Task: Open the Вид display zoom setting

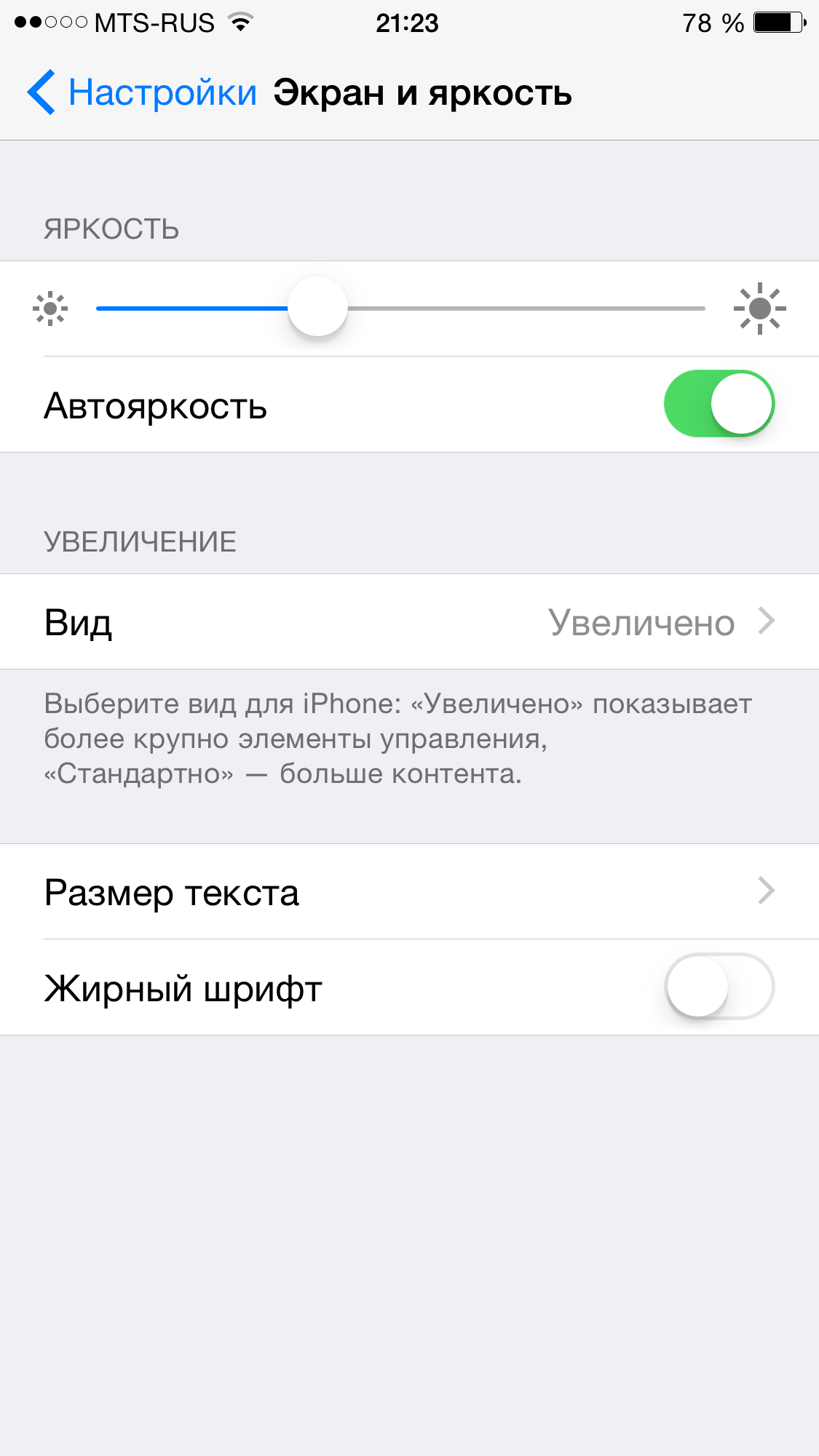Action: [x=409, y=622]
